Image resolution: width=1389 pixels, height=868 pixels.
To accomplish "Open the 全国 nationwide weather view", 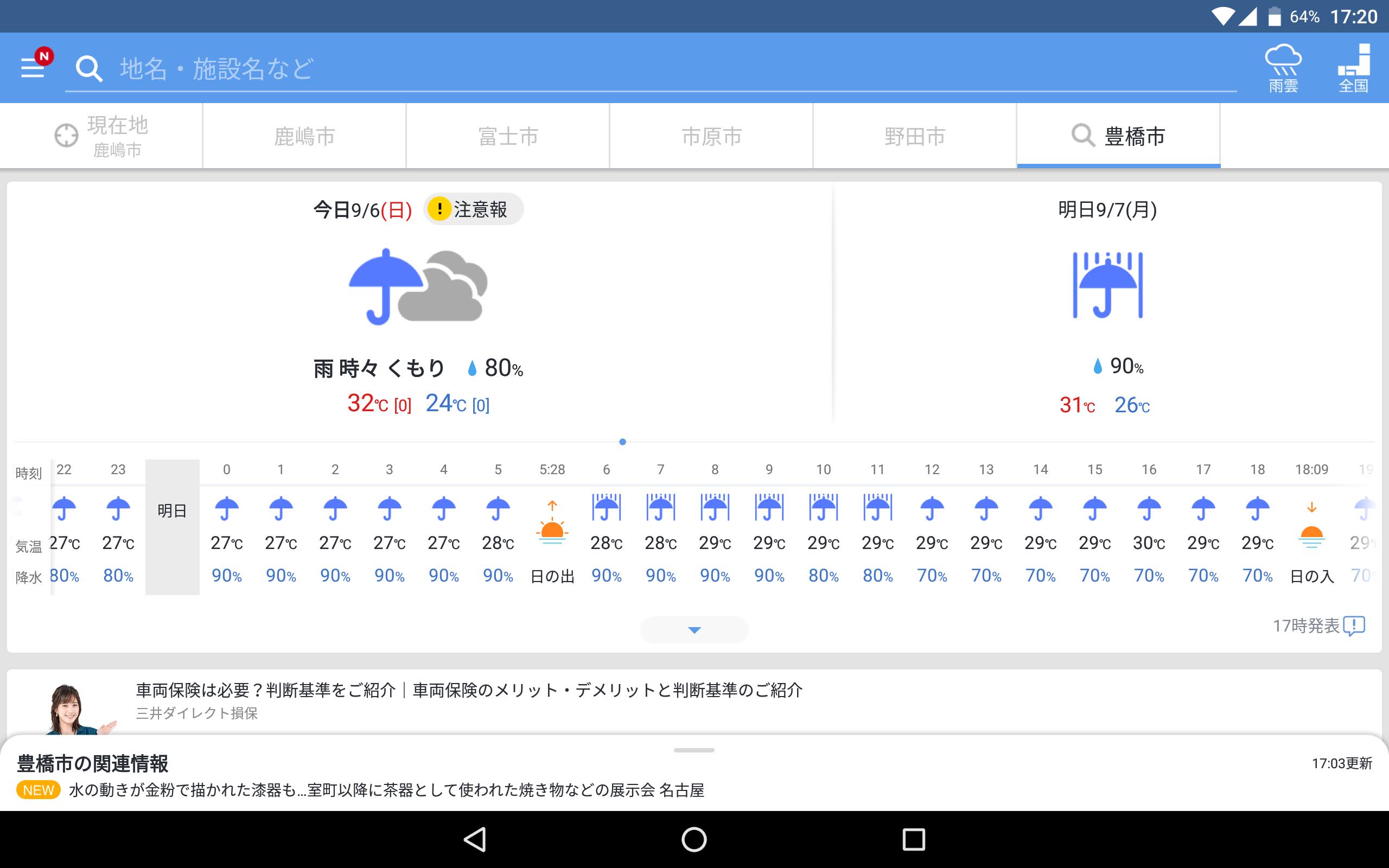I will tap(1353, 68).
